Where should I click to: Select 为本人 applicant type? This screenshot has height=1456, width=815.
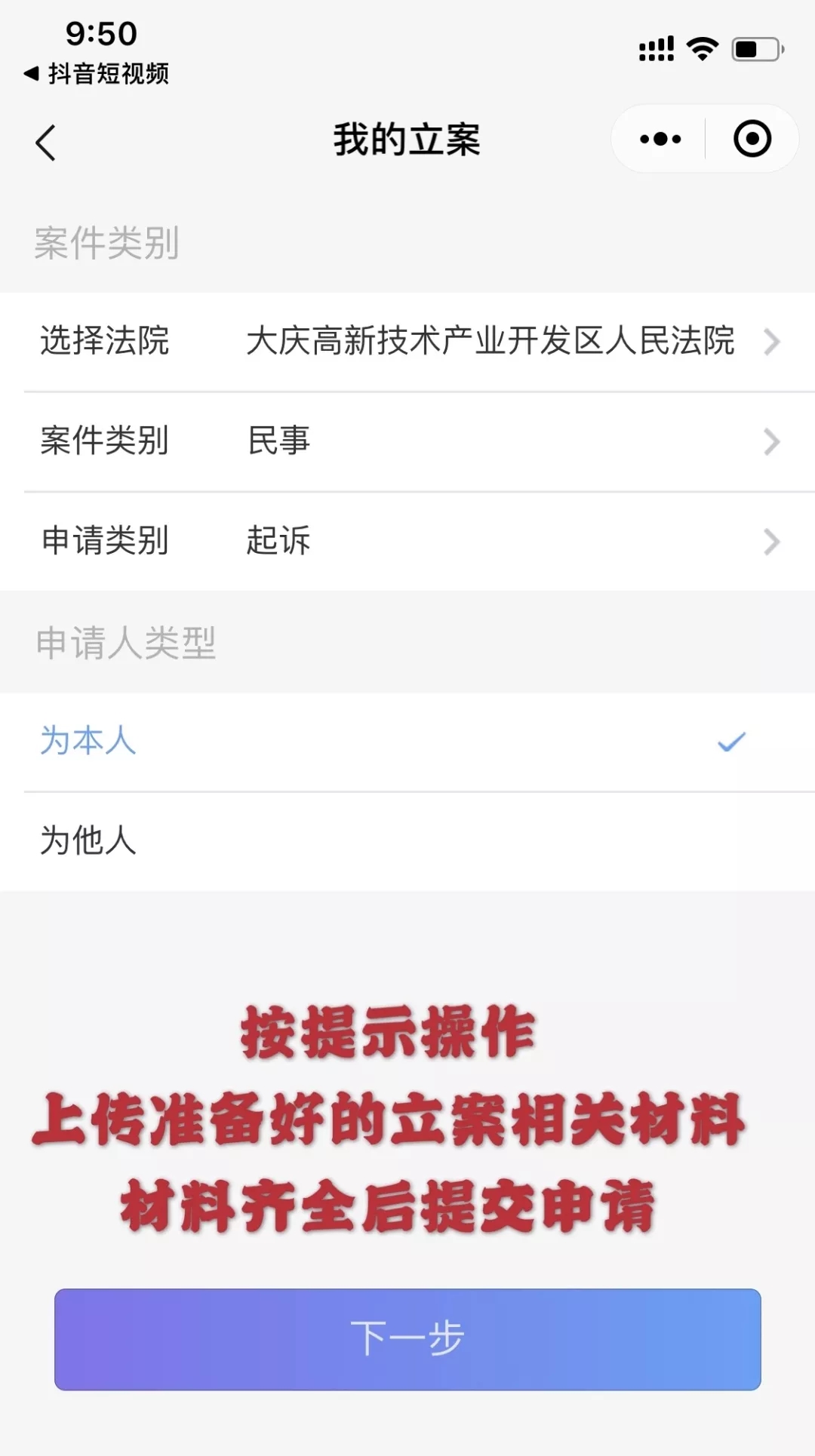[407, 742]
